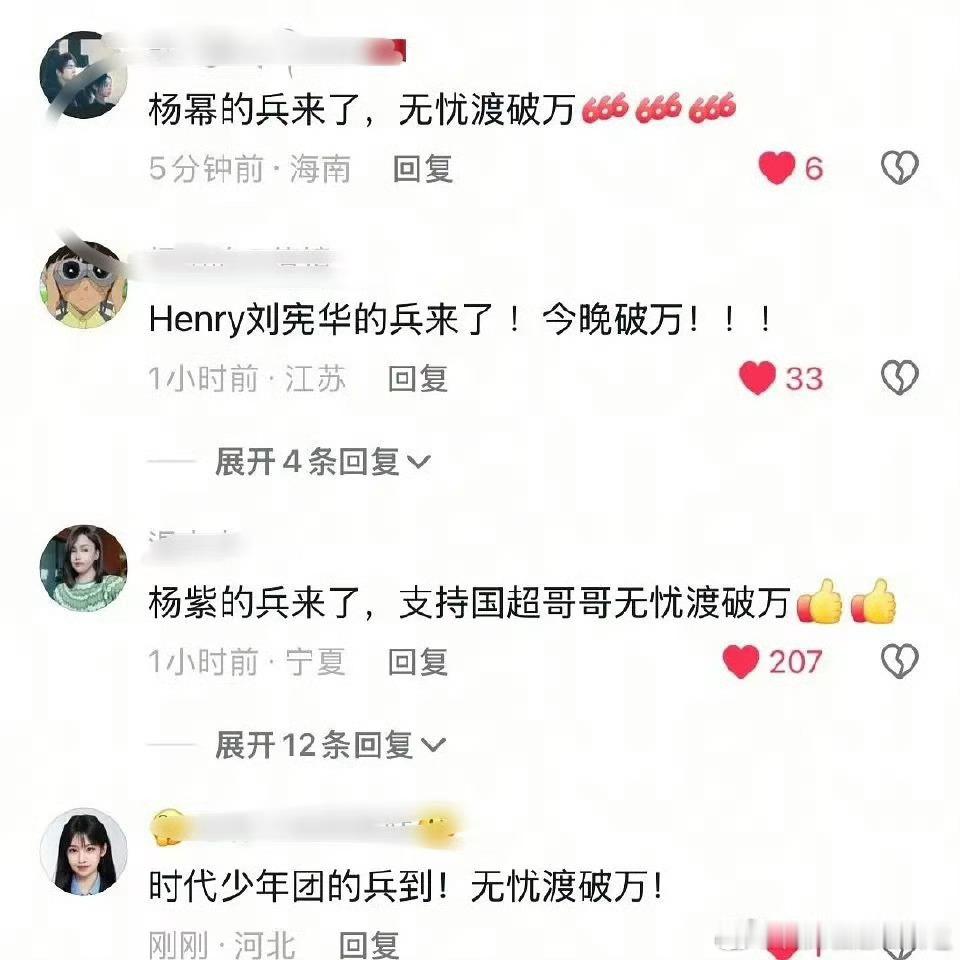Reply to the 杨幂的兵来了 comment
This screenshot has height=960, width=960.
pos(423,168)
